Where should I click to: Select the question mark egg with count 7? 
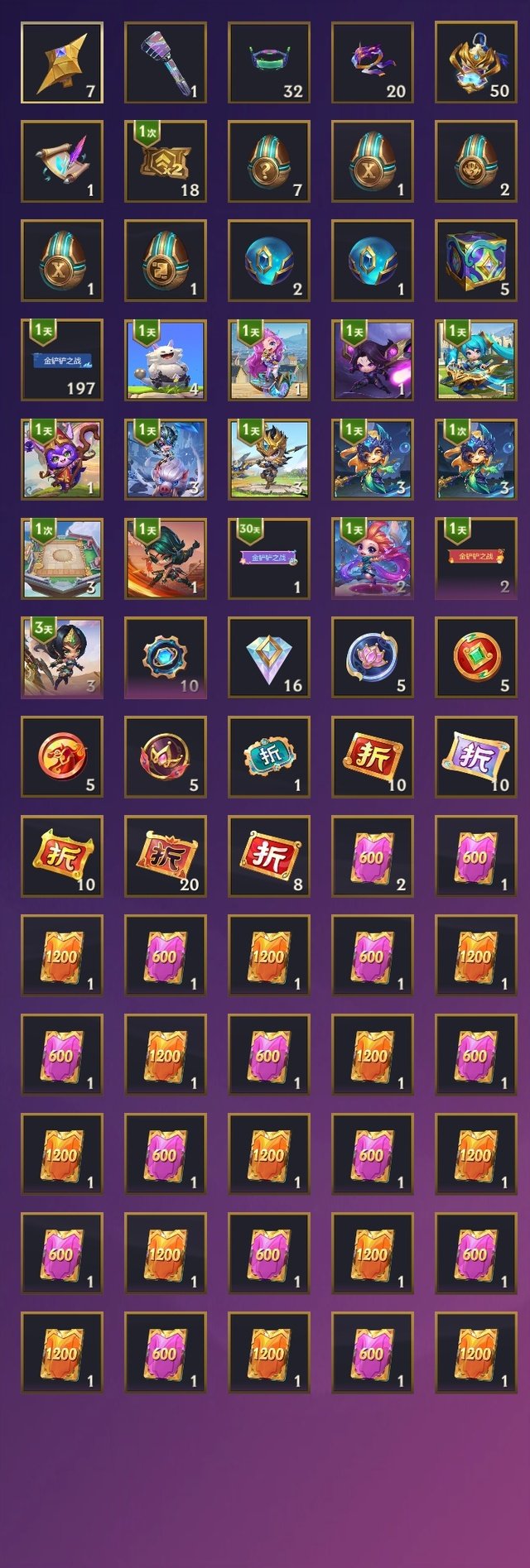269,161
